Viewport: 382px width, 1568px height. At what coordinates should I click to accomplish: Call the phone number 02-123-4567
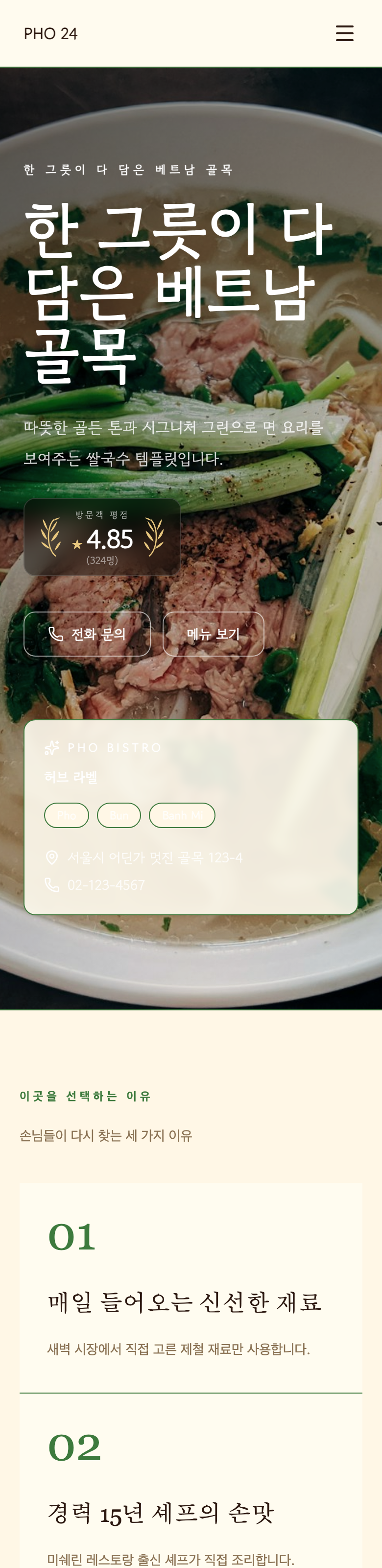click(106, 884)
